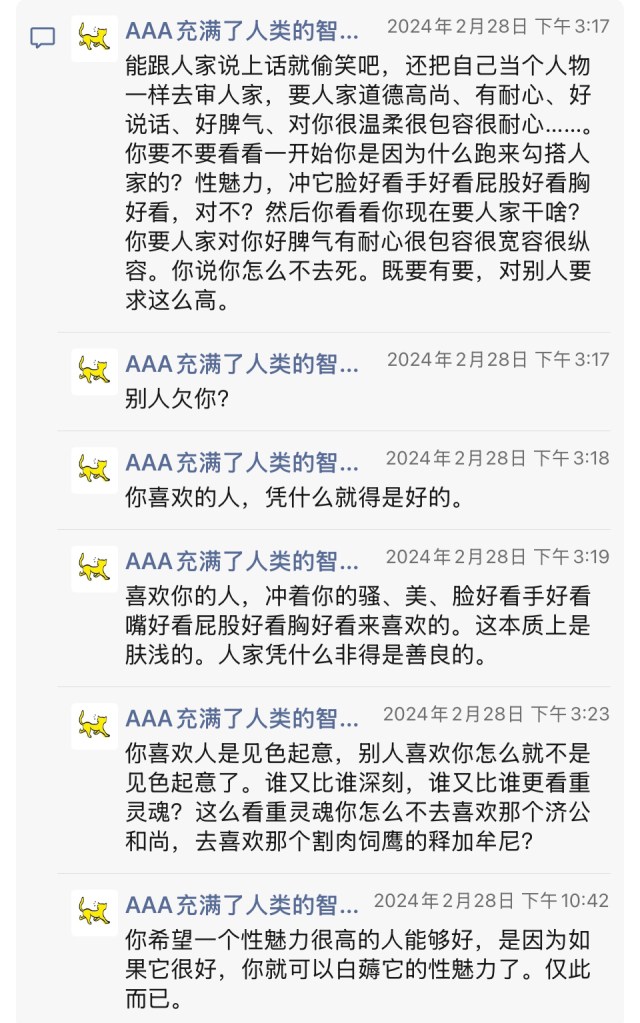640x1023 pixels.
Task: Tap the avatar beside 你喜欢的人，凭什么就得是好的。
Action: 94,471
